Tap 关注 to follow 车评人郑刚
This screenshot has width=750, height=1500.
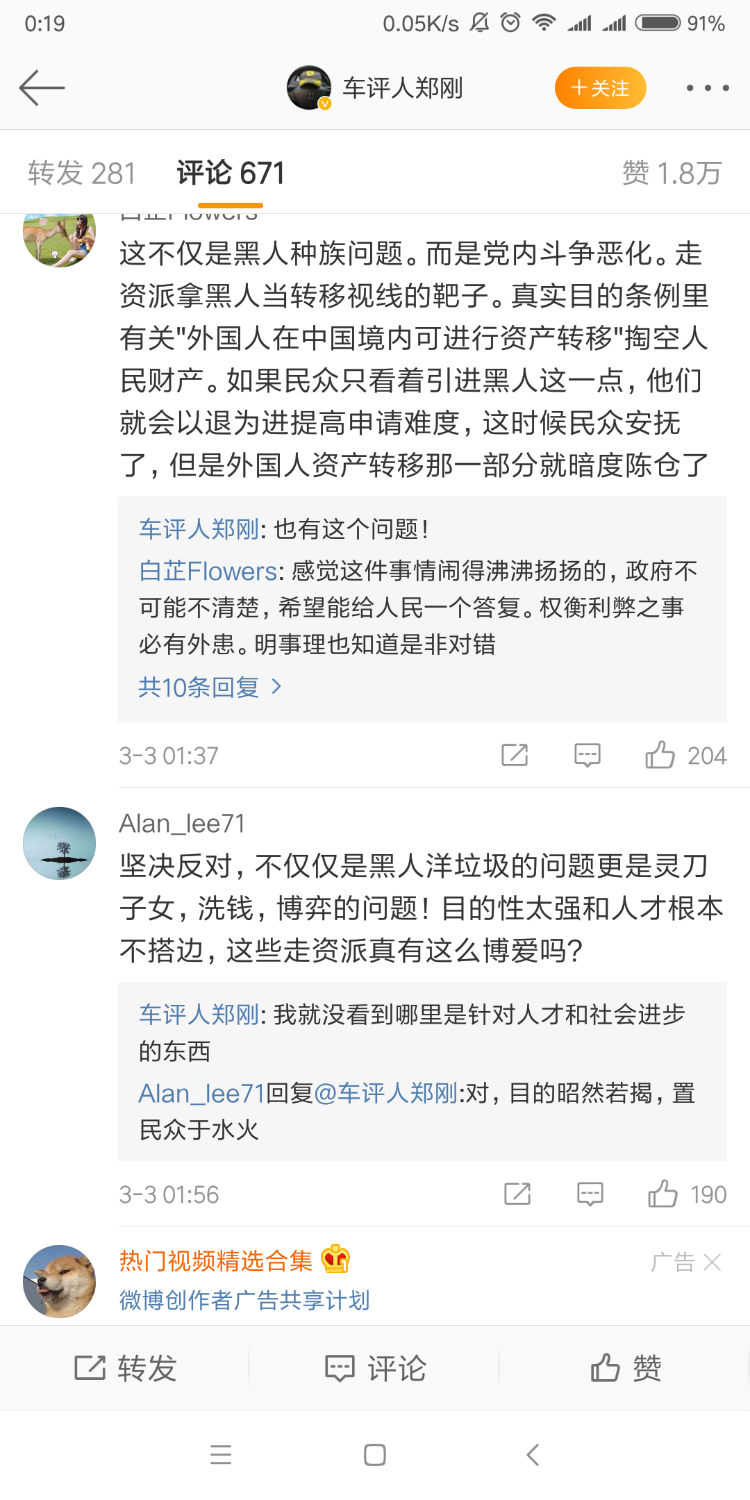pyautogui.click(x=600, y=88)
